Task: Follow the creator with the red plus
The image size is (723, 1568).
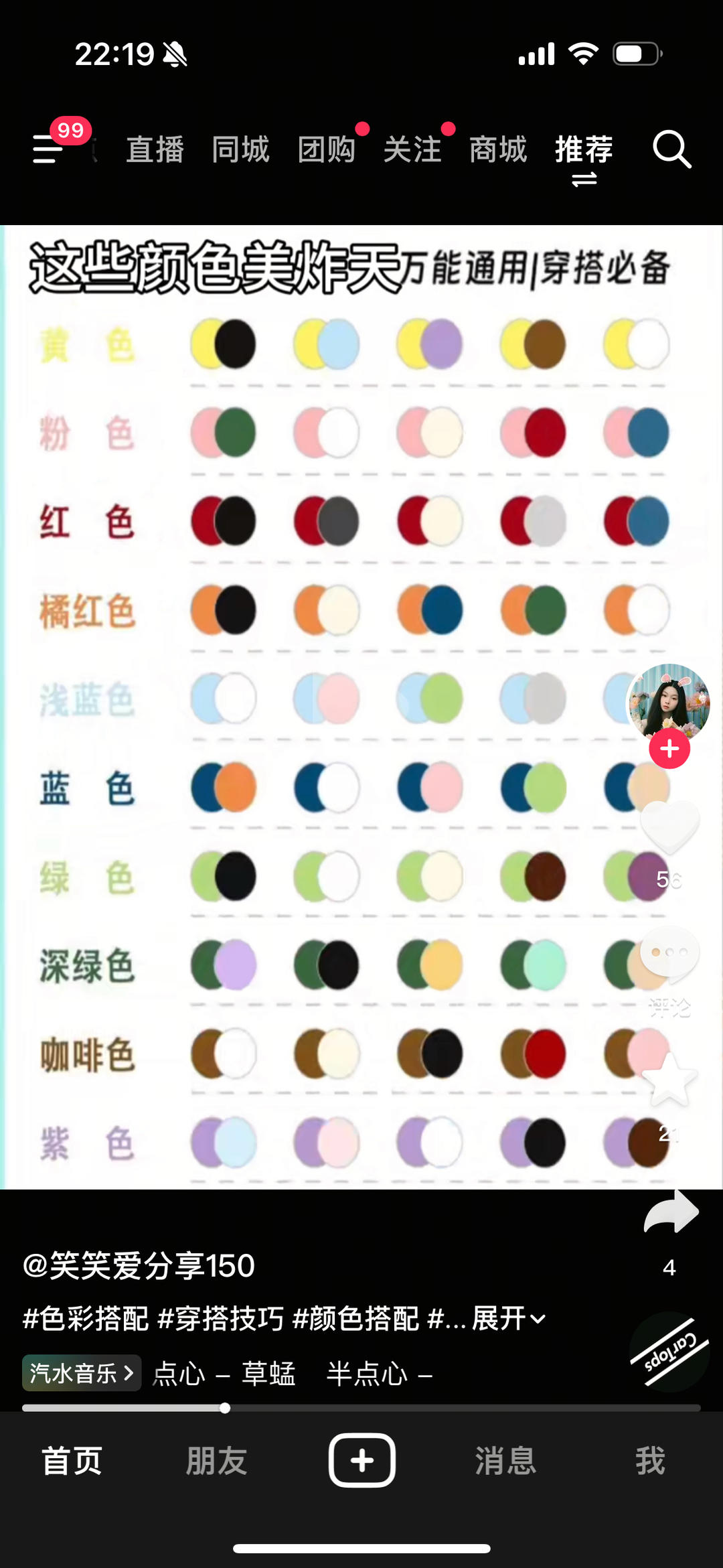Action: pyautogui.click(x=669, y=749)
